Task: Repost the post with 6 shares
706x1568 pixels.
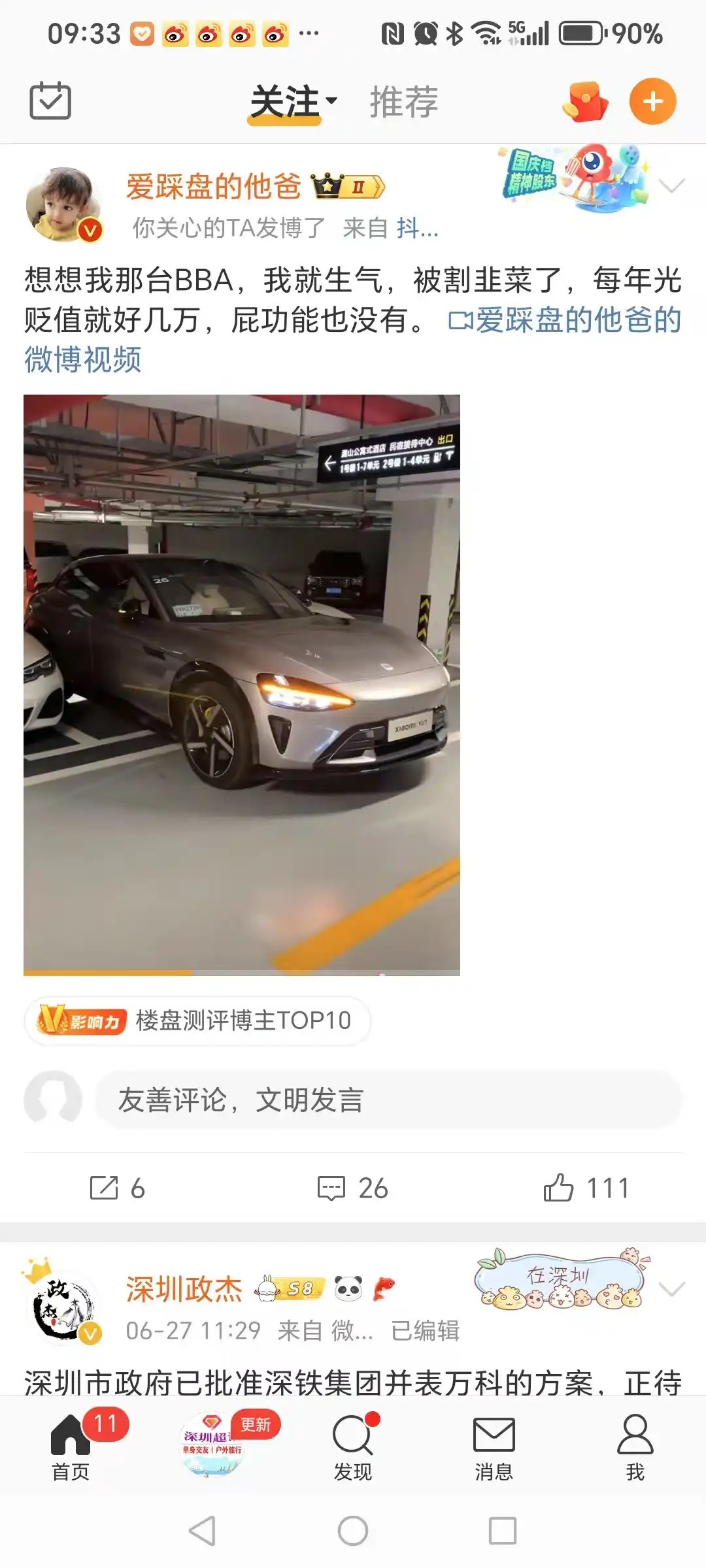Action: click(x=118, y=1188)
